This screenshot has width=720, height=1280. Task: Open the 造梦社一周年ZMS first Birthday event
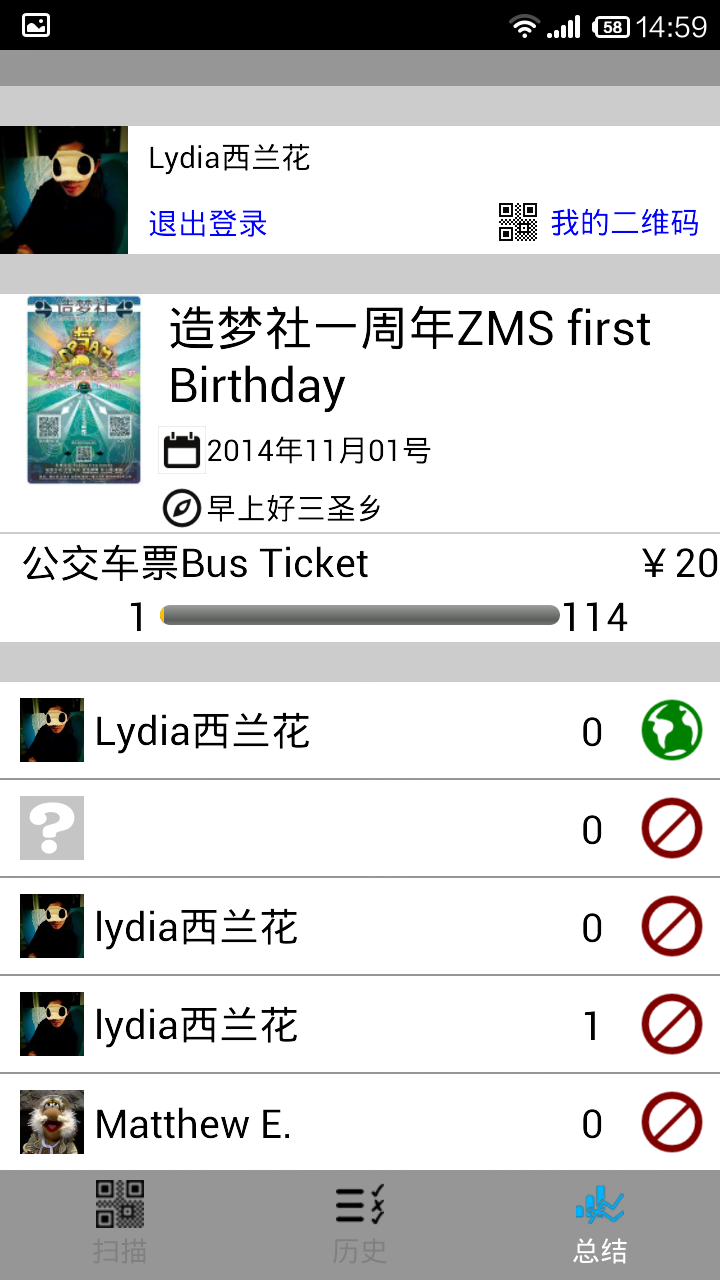pyautogui.click(x=360, y=413)
